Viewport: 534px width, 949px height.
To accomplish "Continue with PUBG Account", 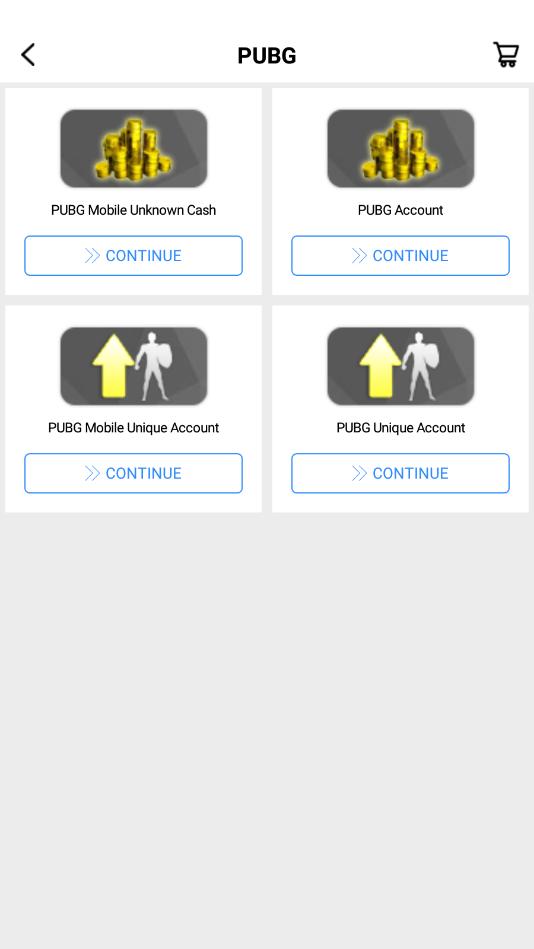I will point(400,255).
